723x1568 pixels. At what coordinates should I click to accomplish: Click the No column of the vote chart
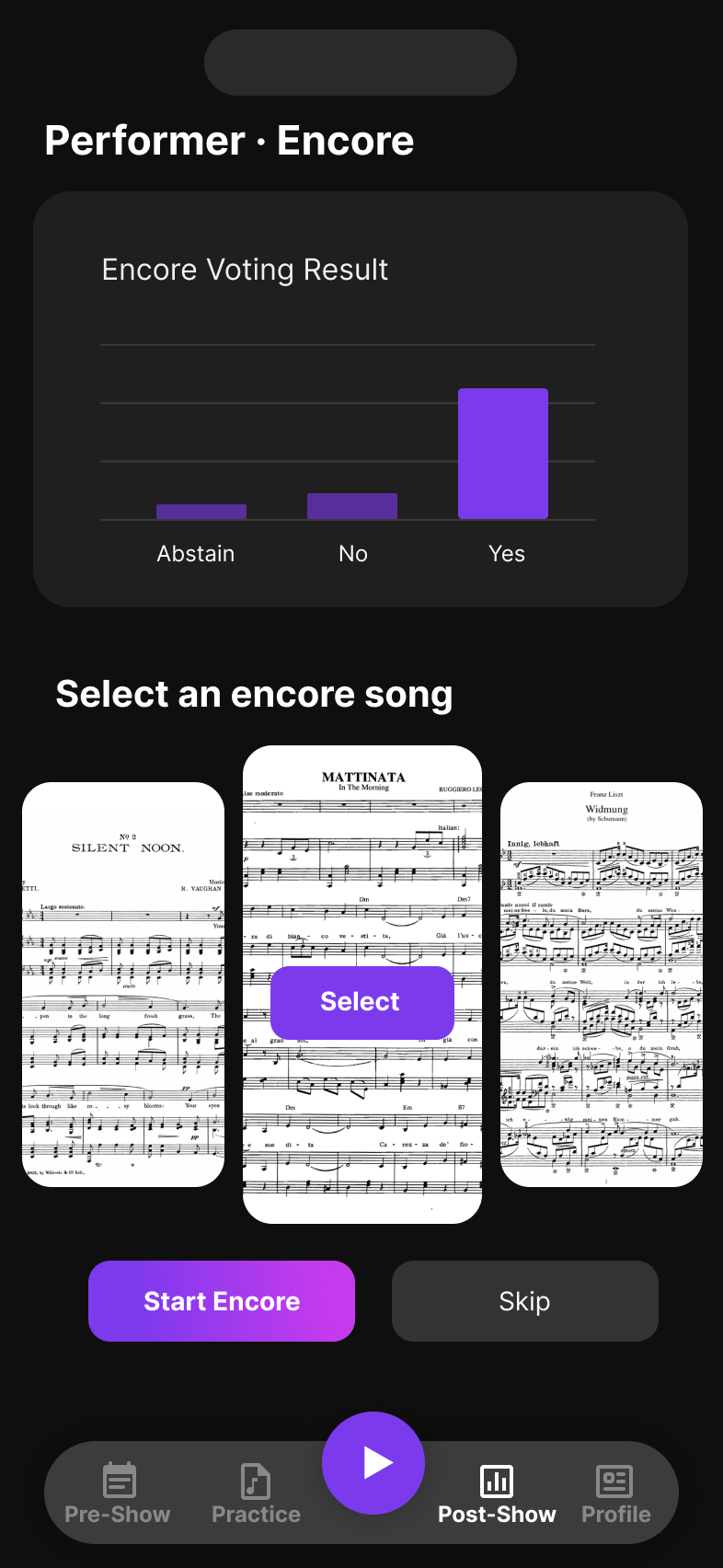[351, 504]
